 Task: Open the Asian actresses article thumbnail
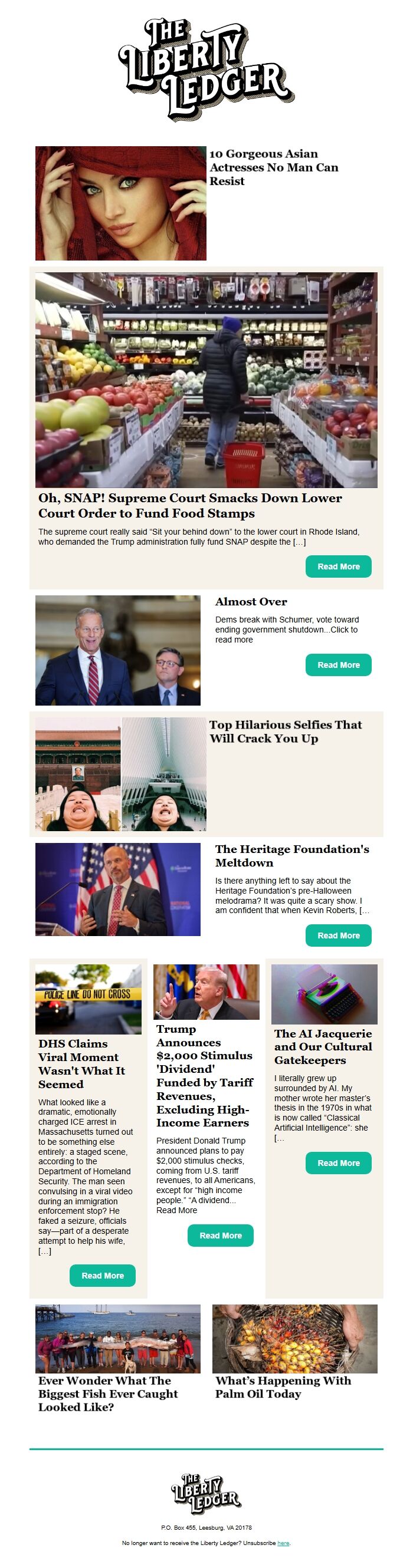pos(120,203)
